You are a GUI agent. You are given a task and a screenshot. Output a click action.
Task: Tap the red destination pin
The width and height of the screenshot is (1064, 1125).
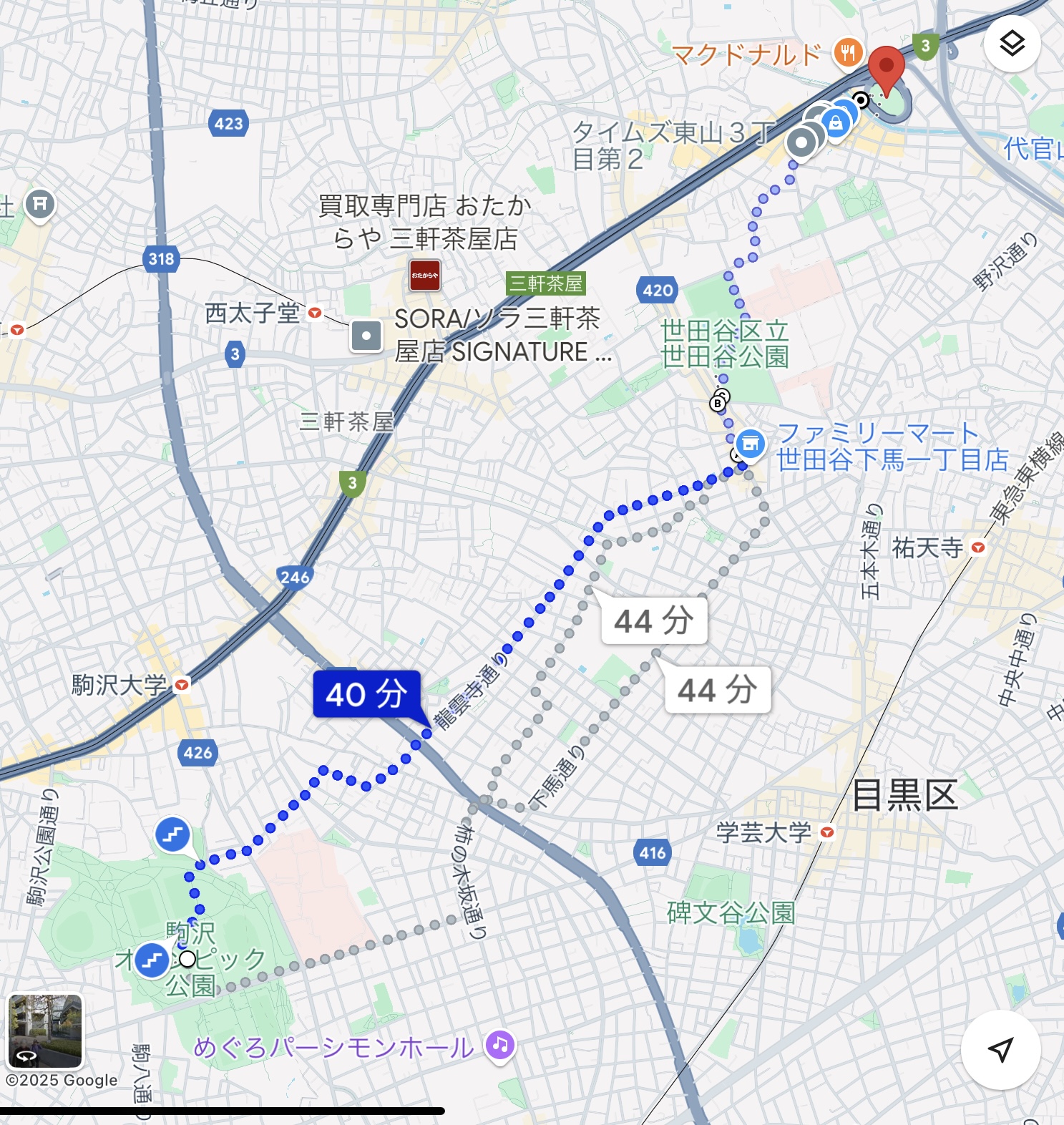click(887, 69)
